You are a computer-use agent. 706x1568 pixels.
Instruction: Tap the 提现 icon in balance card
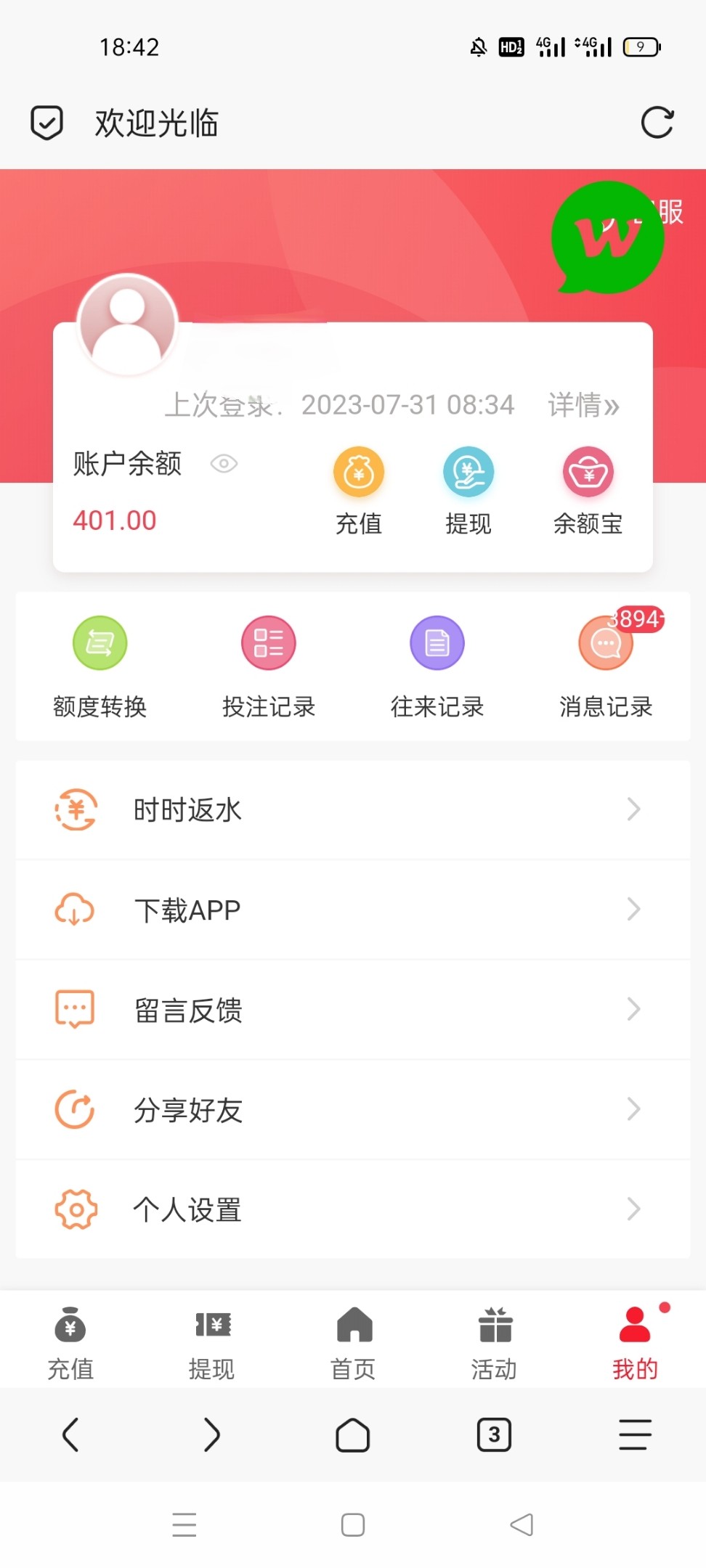(x=468, y=473)
